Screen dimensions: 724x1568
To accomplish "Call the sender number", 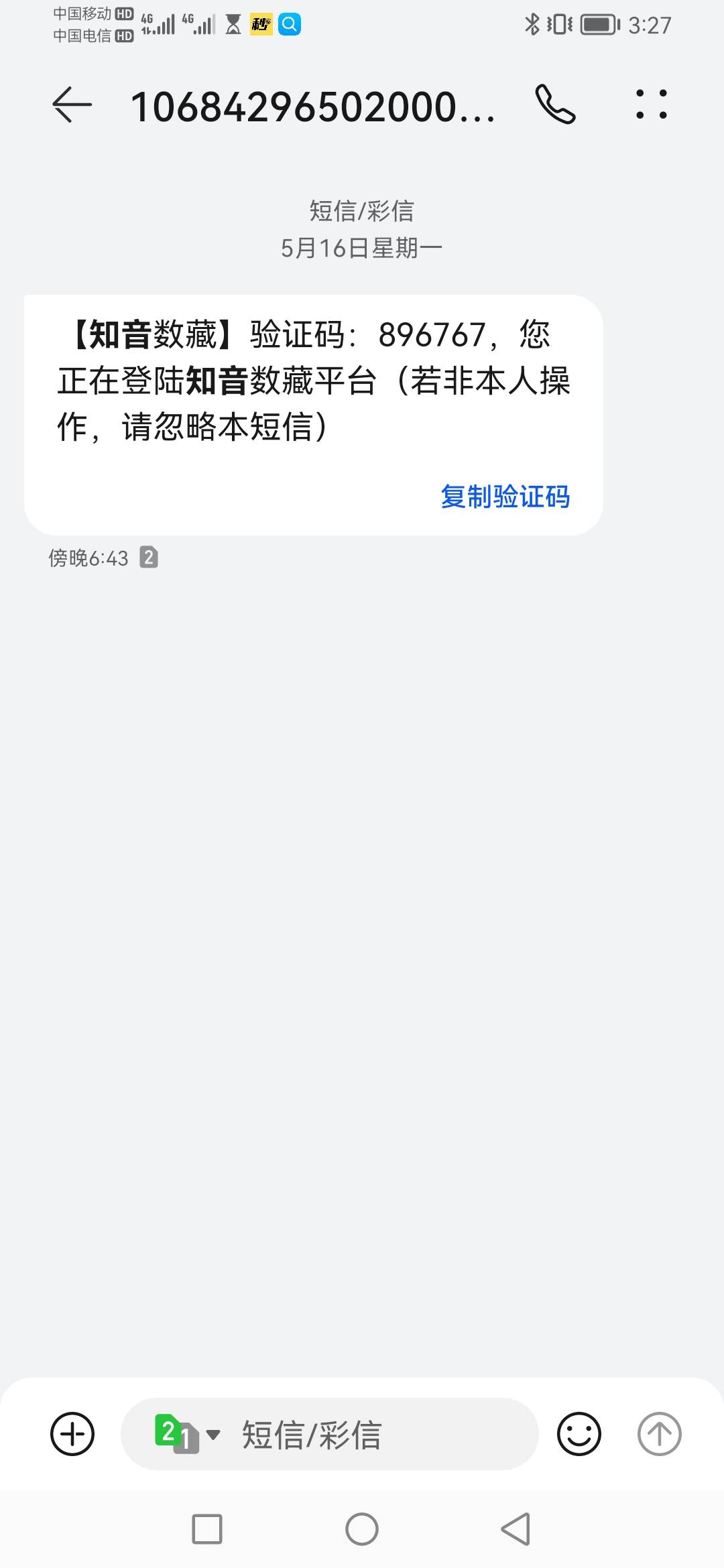I will (555, 105).
